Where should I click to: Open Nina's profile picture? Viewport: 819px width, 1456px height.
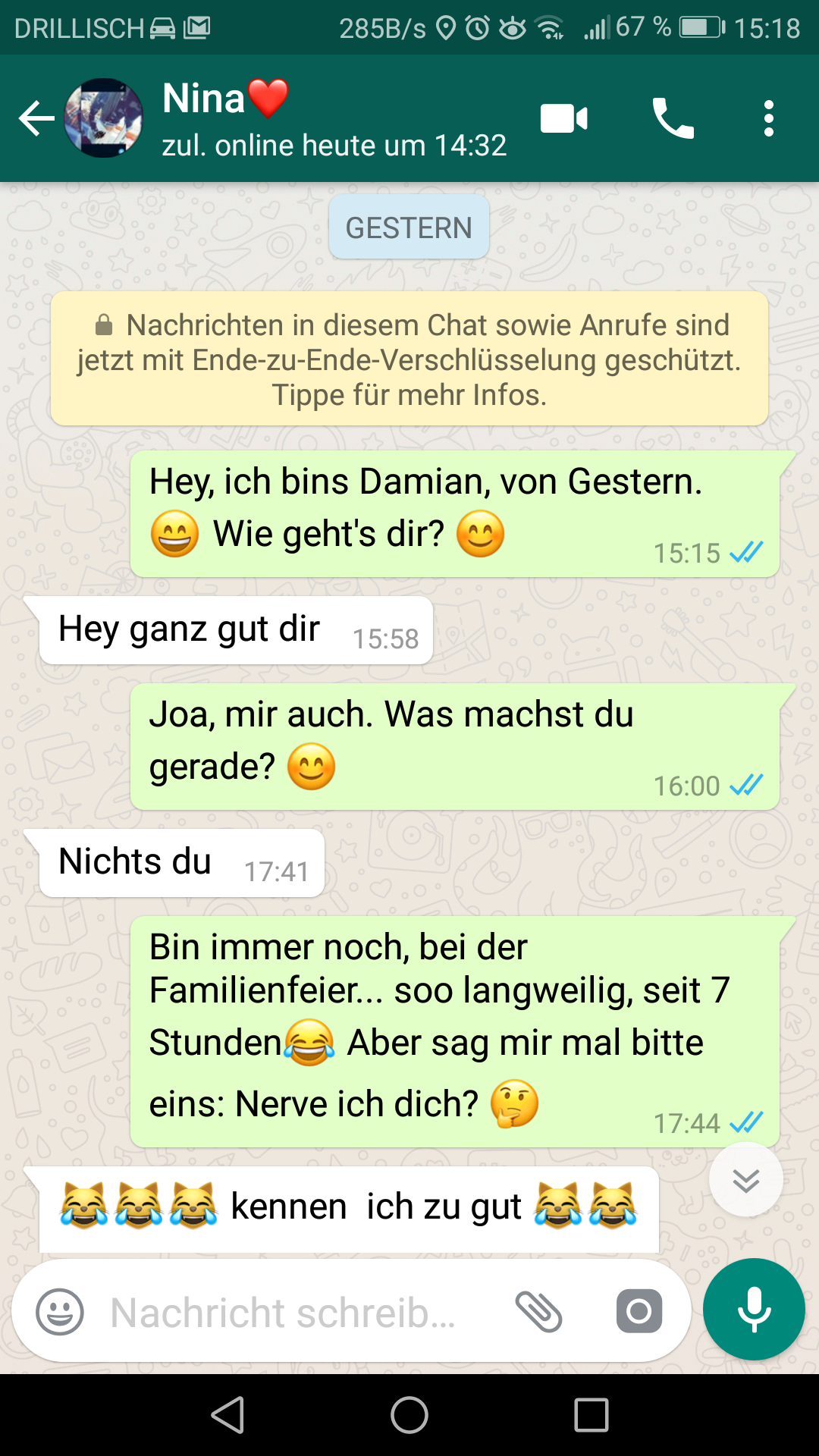[104, 118]
